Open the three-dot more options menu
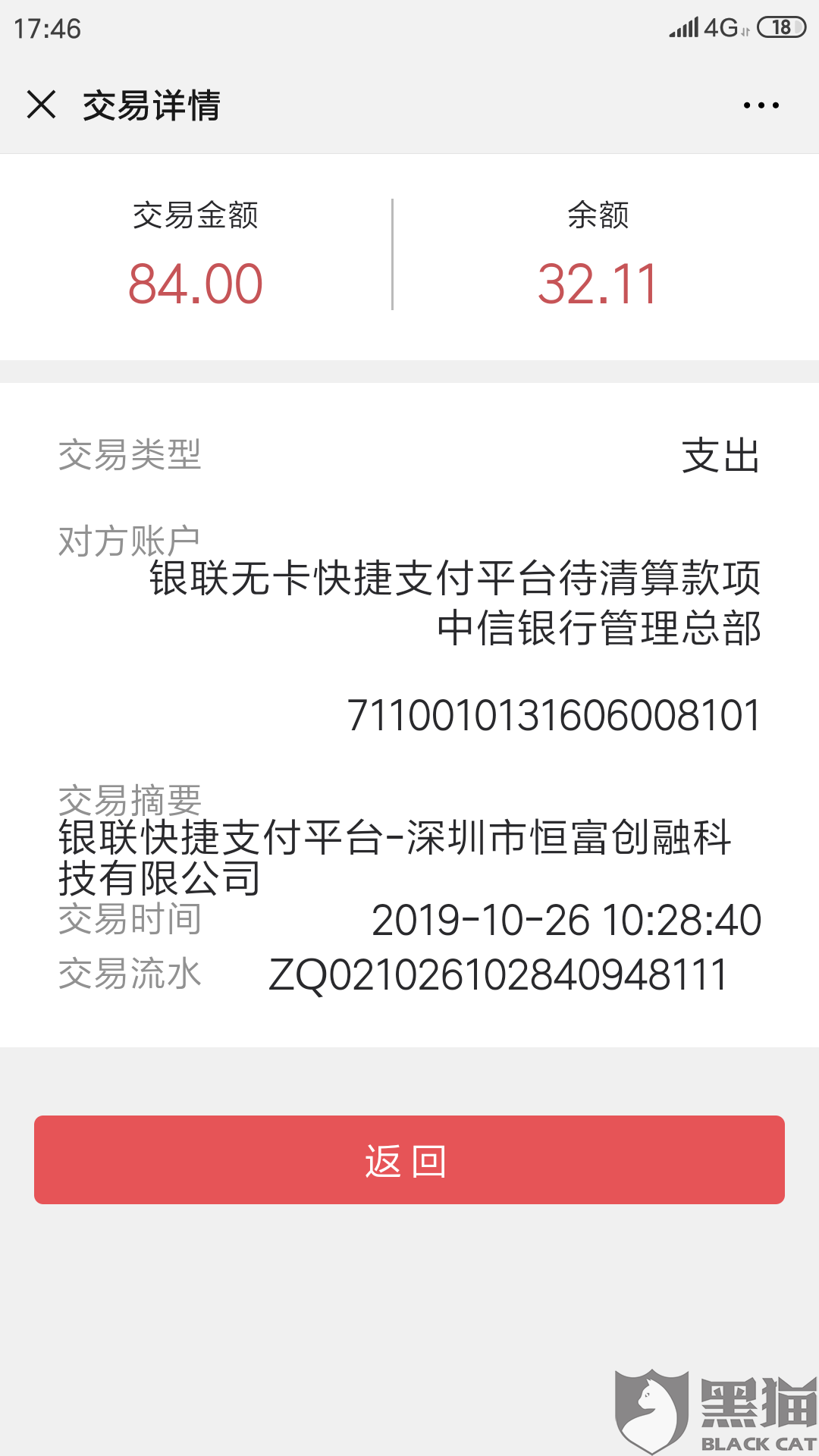The width and height of the screenshot is (819, 1456). [x=761, y=105]
